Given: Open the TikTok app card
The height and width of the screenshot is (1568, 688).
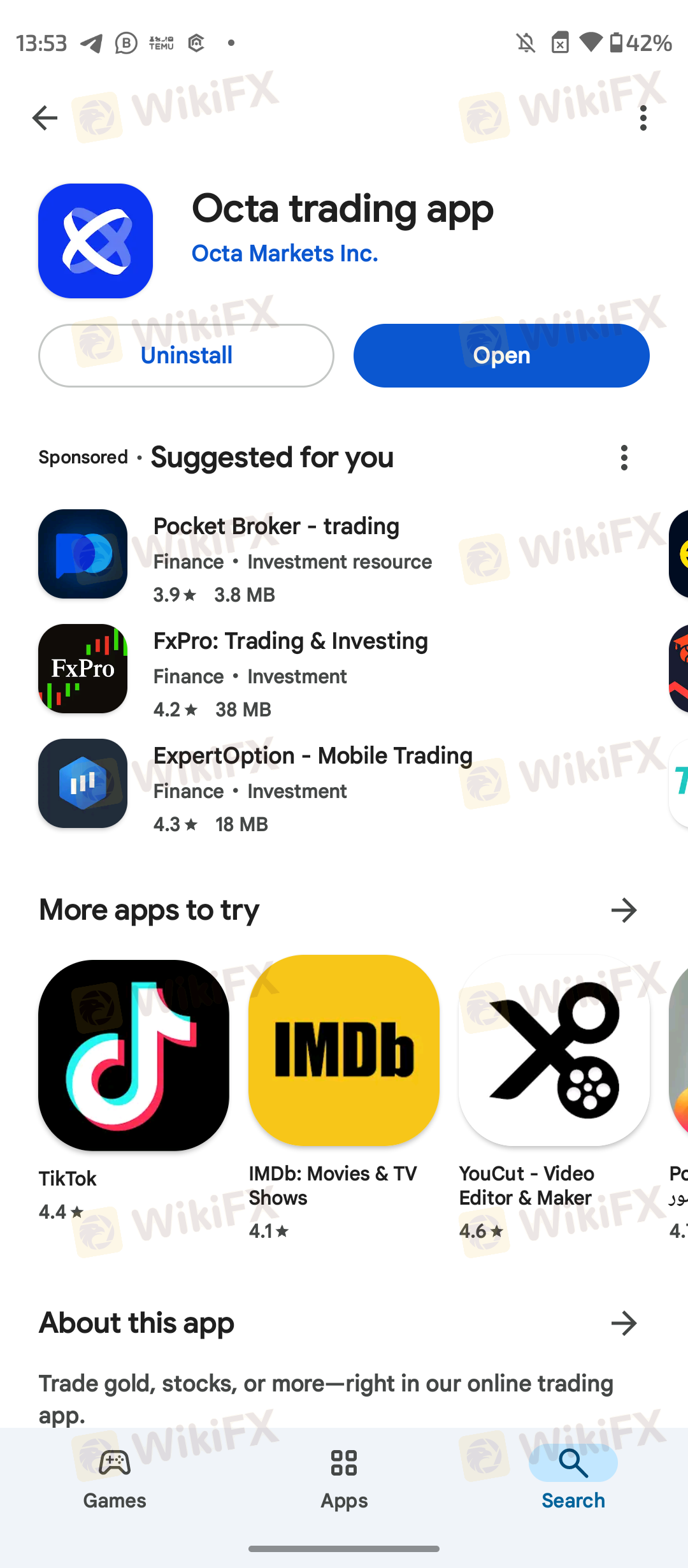Looking at the screenshot, I should (134, 1090).
